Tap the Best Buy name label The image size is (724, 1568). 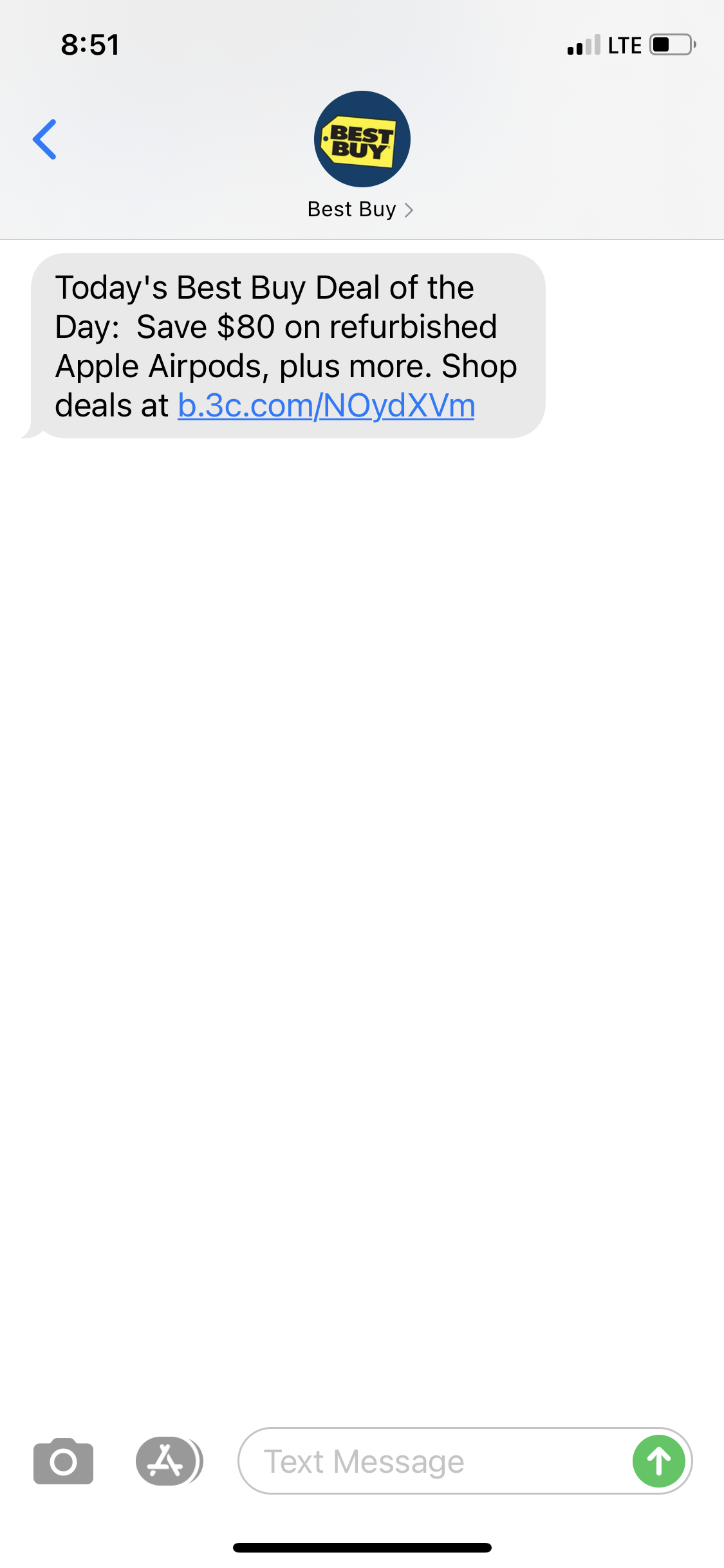click(x=351, y=209)
